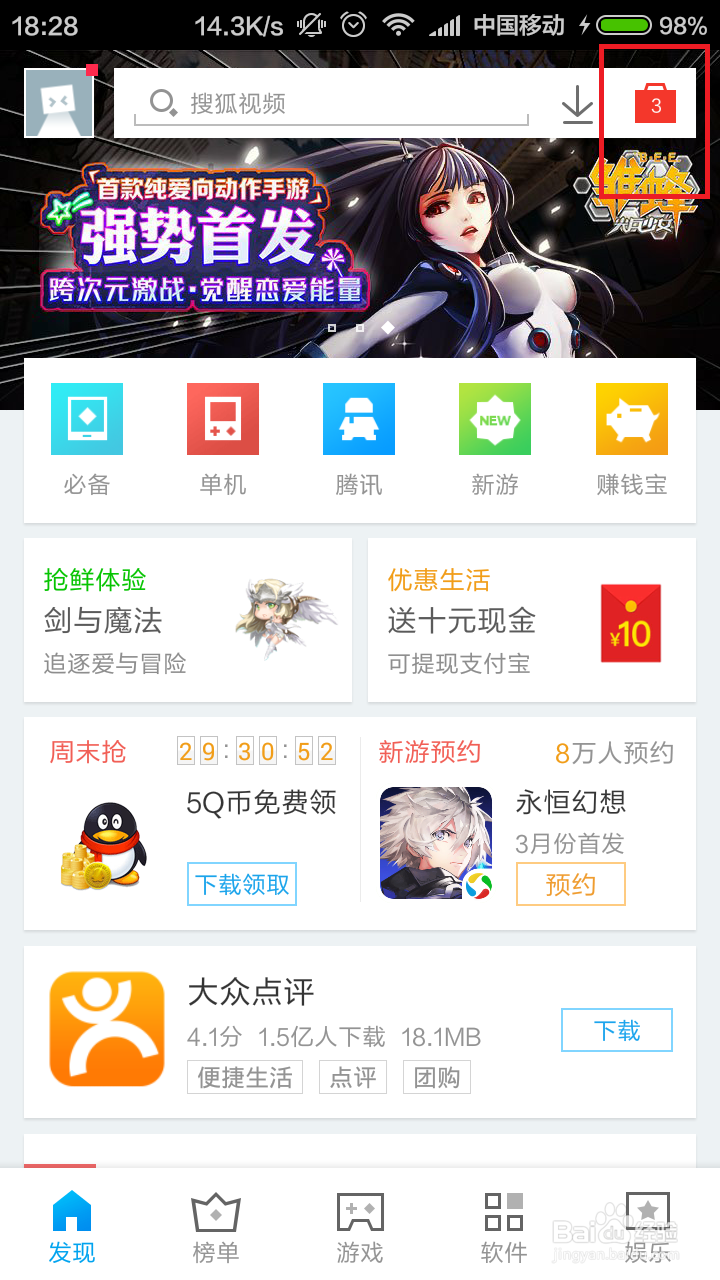Image resolution: width=720 pixels, height=1280 pixels.
Task: Open the 赚钱宝 money-earning icon
Action: pyautogui.click(x=631, y=419)
